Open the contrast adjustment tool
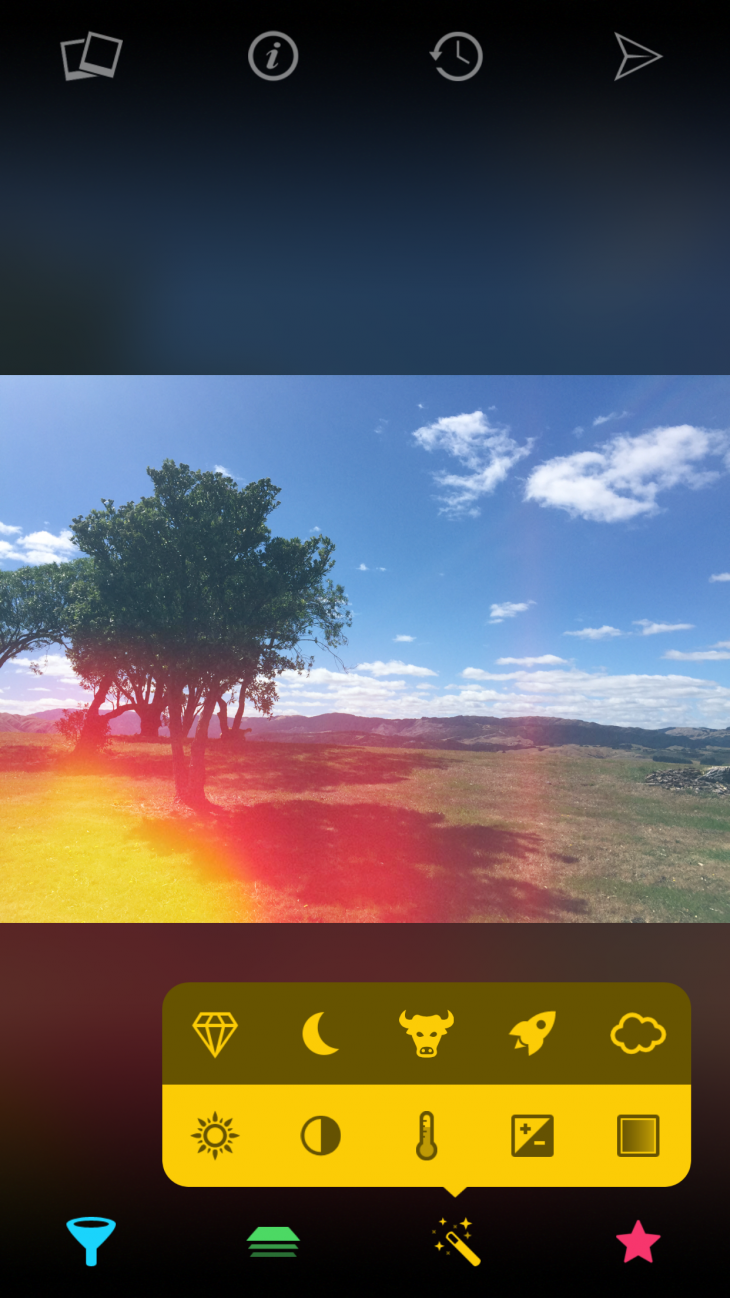Image resolution: width=730 pixels, height=1298 pixels. [x=320, y=1133]
